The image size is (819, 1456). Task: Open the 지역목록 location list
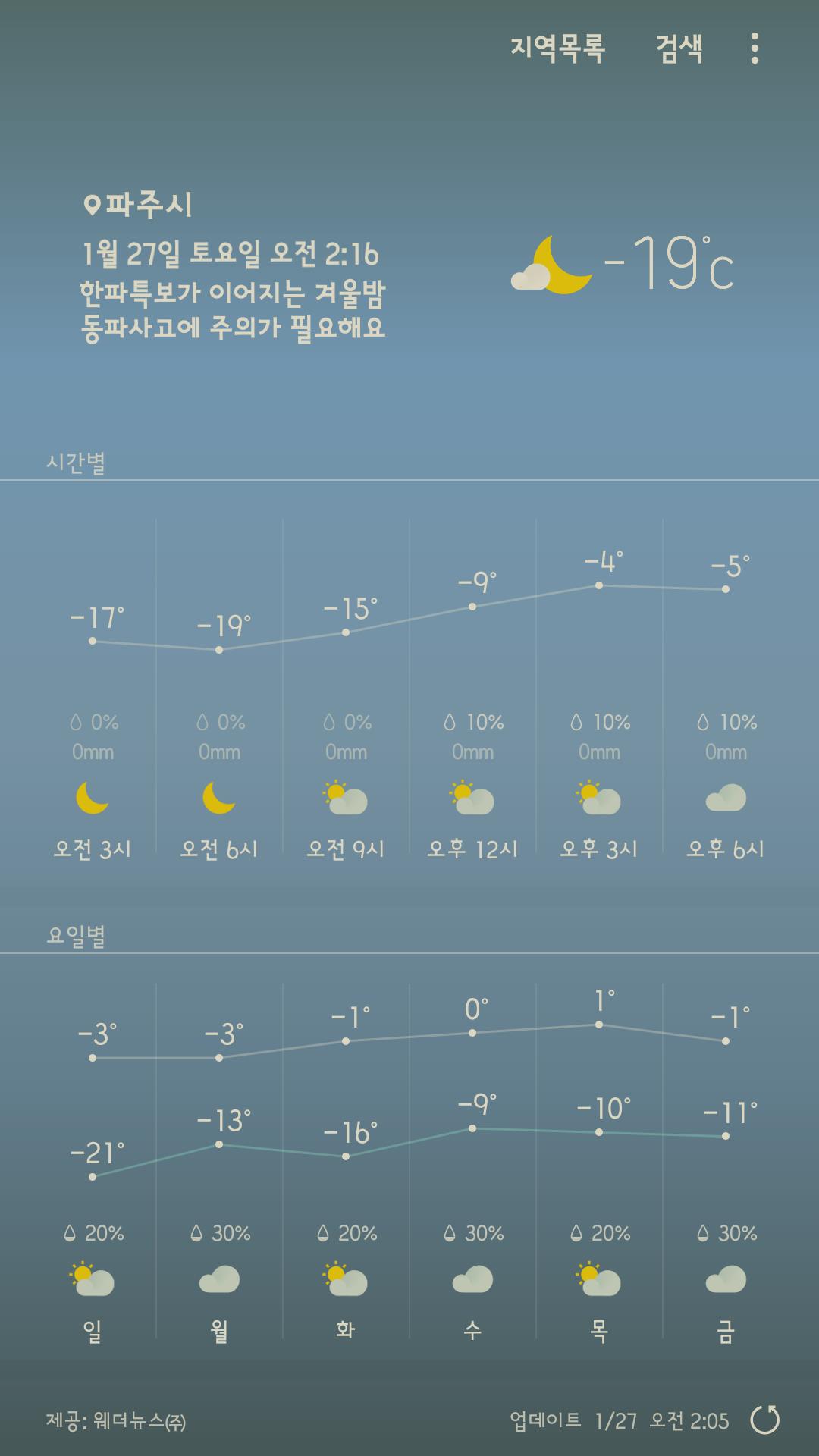(557, 49)
